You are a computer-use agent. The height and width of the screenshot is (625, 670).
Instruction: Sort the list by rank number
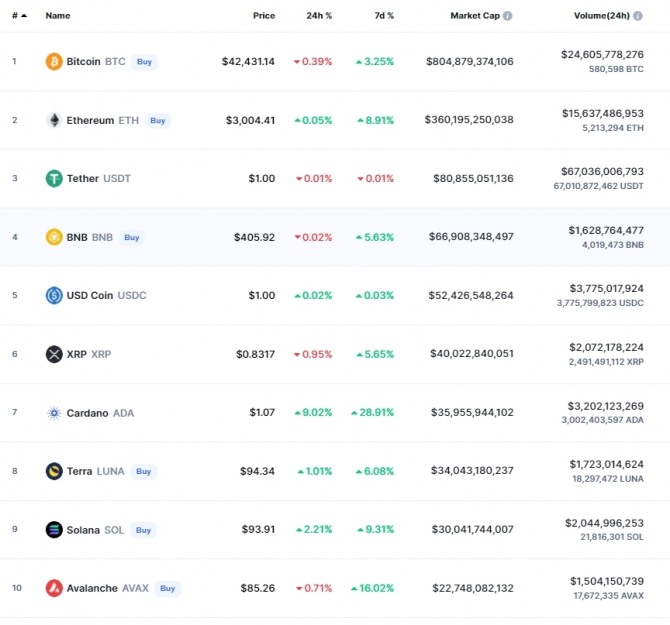[17, 16]
